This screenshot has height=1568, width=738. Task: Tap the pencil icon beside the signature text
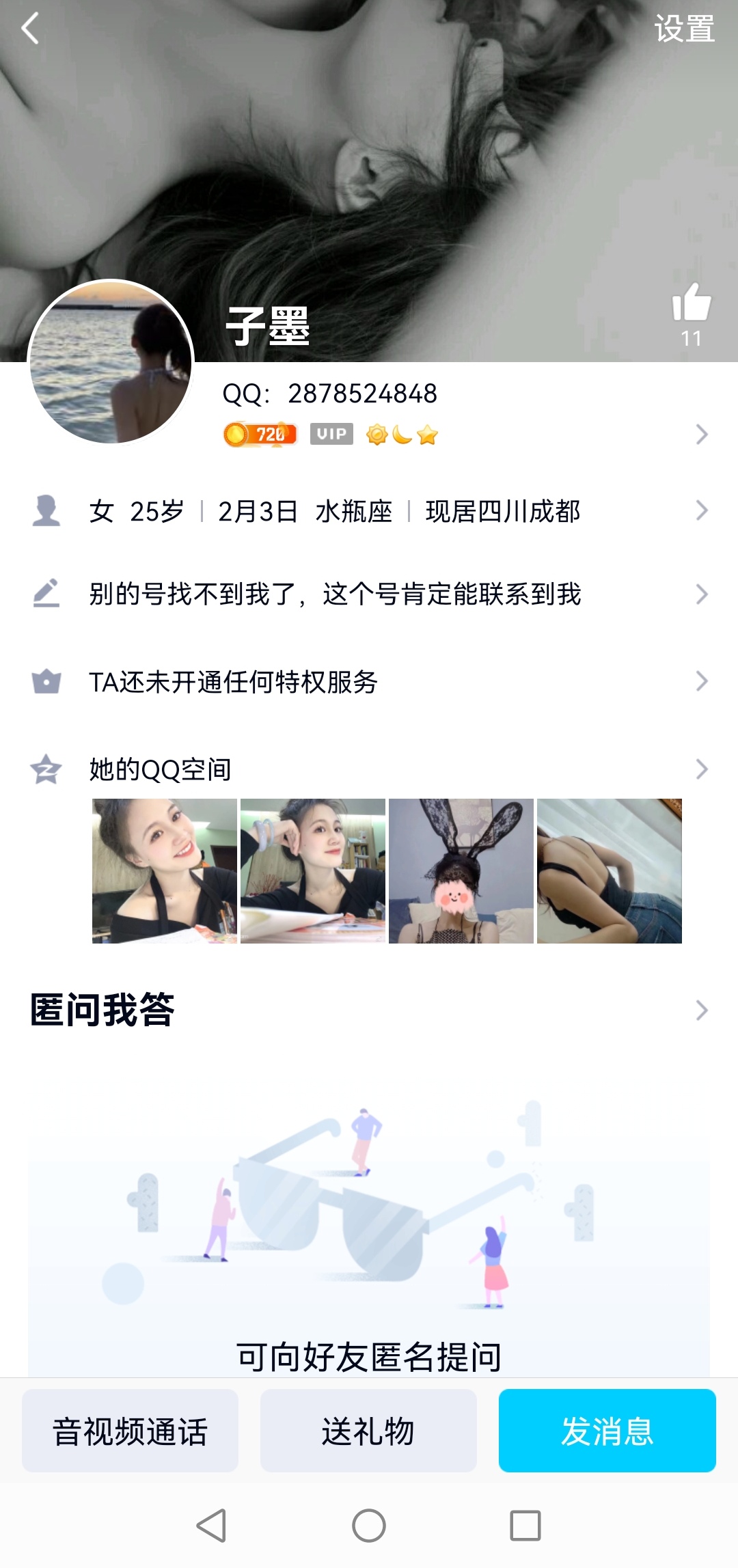coord(45,594)
